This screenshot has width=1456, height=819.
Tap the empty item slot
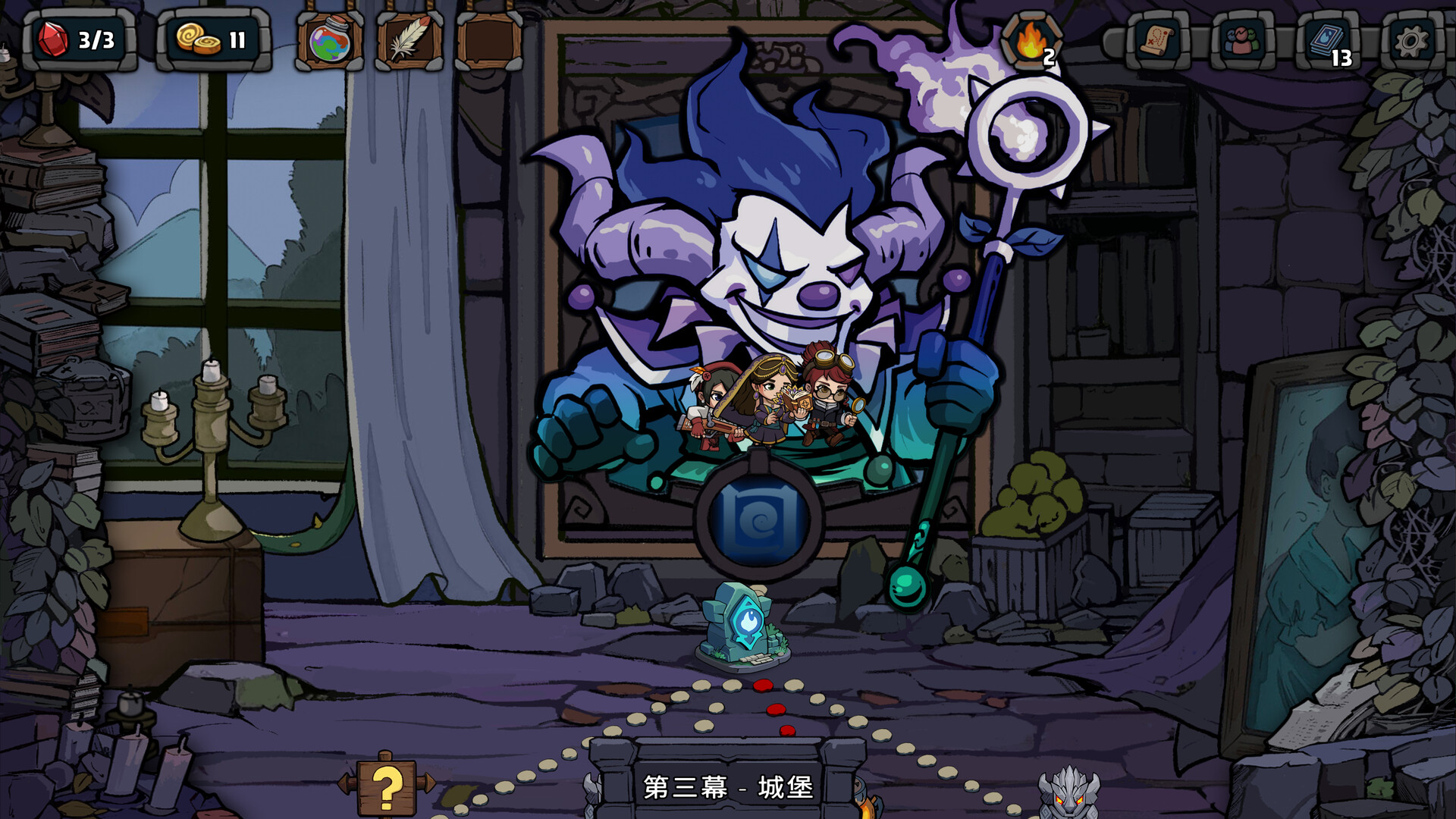[x=489, y=41]
